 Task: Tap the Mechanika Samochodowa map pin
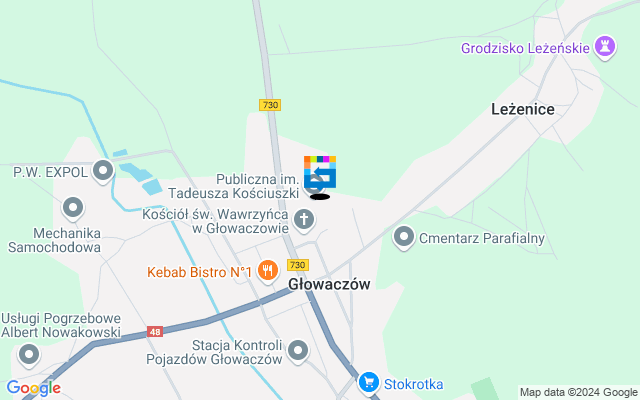click(x=72, y=209)
